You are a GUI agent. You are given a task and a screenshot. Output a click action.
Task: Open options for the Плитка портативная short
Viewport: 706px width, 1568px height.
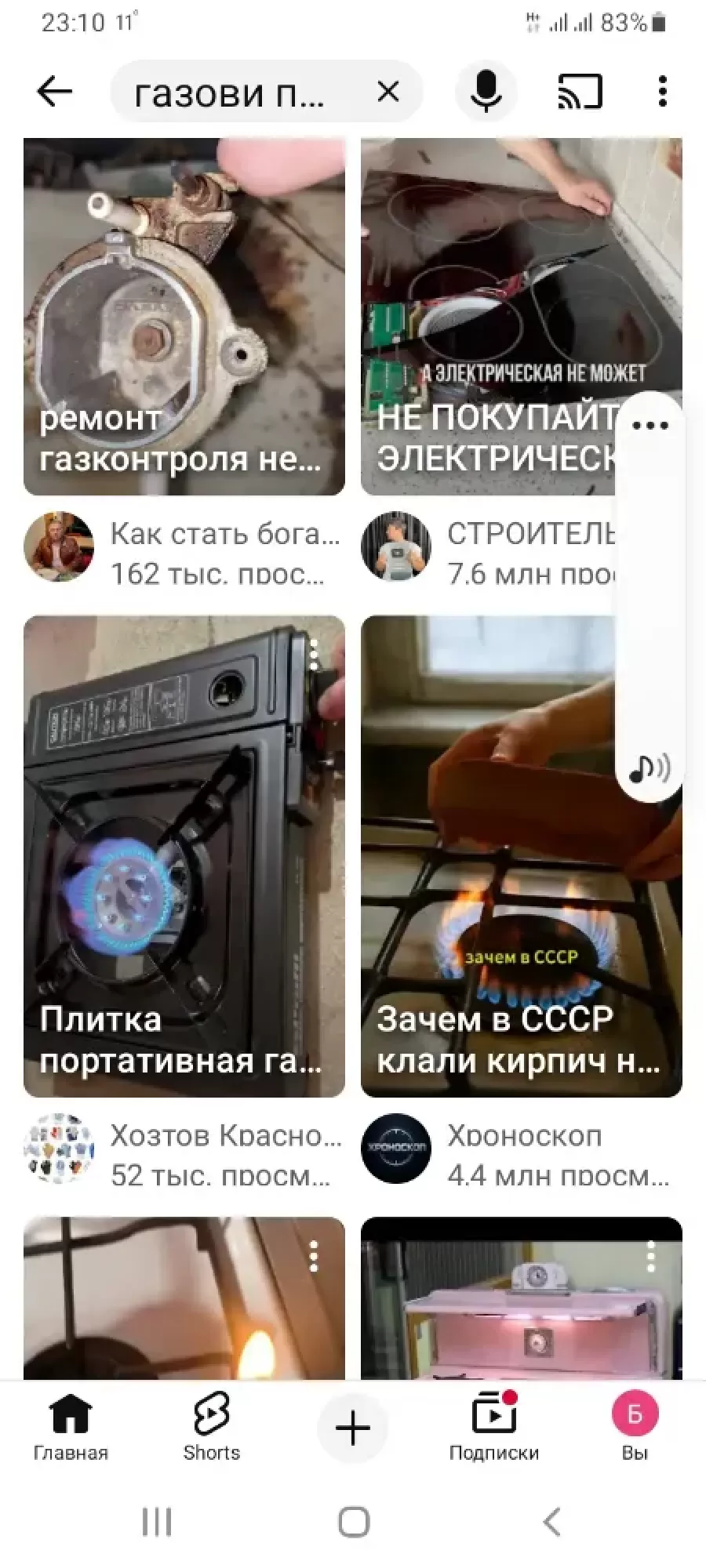coord(314,653)
